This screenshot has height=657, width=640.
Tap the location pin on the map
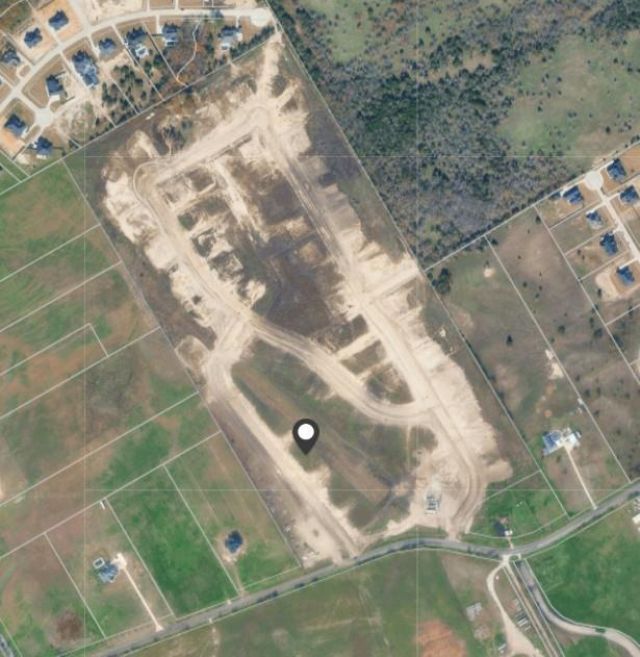[306, 436]
